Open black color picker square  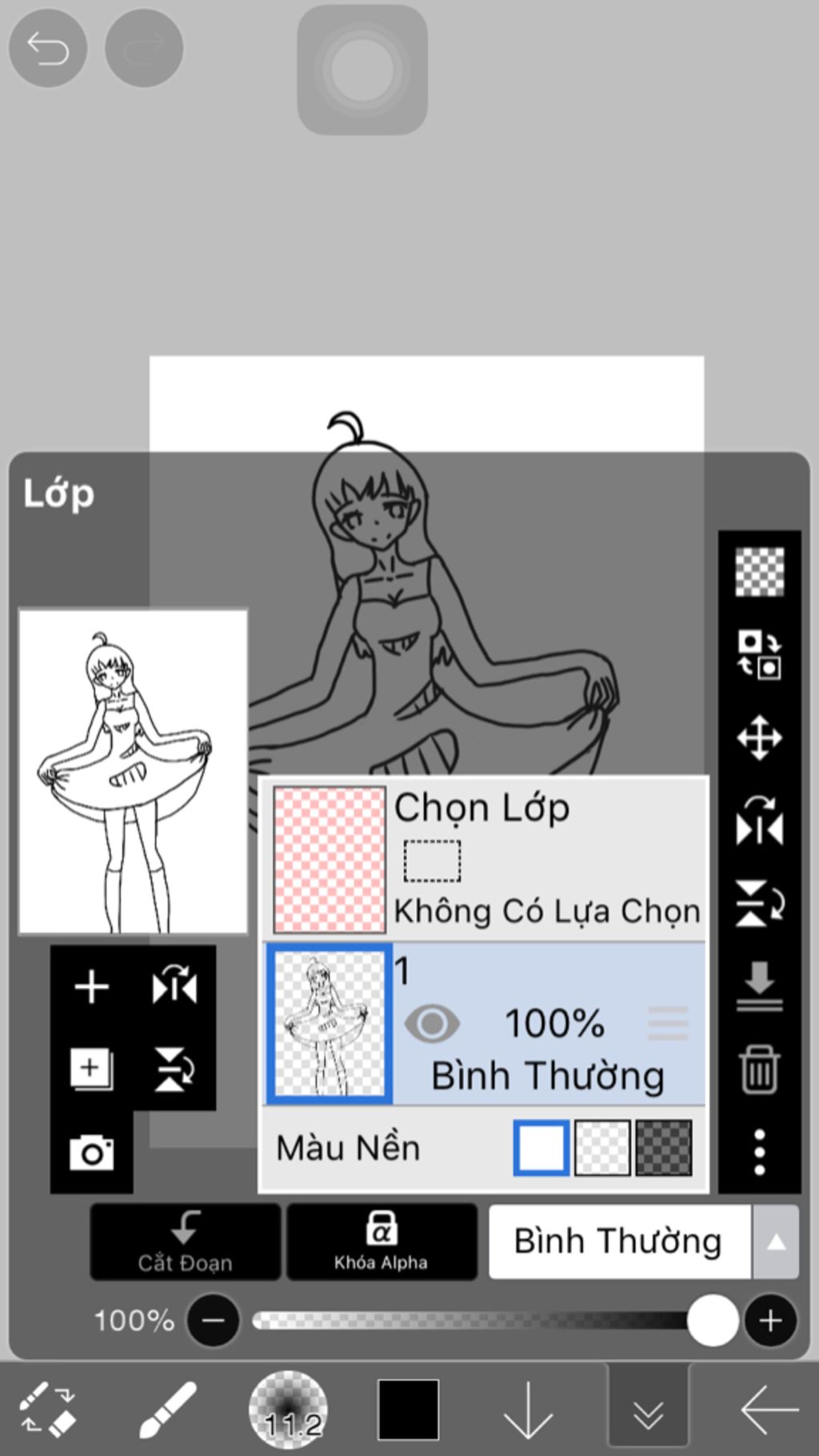coord(408,1410)
